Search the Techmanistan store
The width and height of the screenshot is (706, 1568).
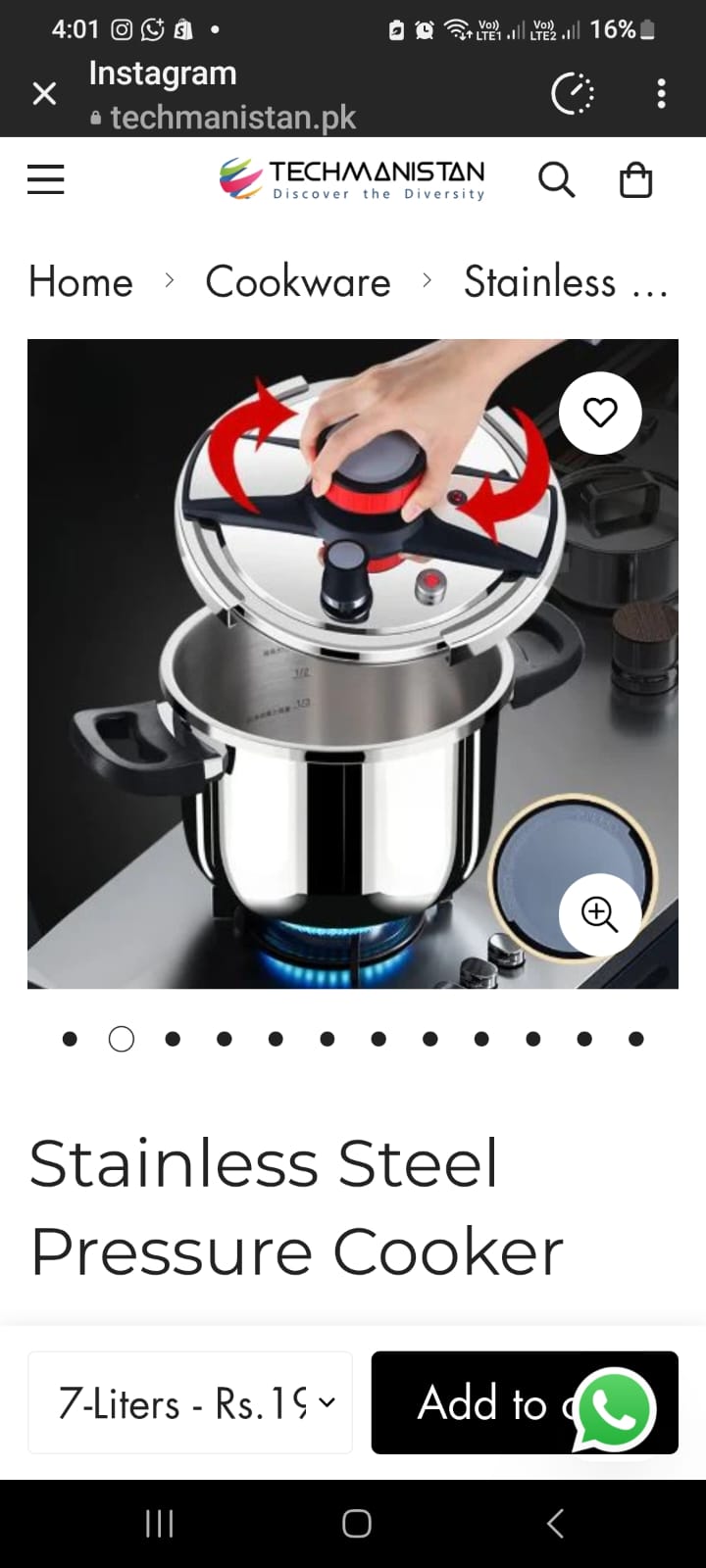point(556,180)
